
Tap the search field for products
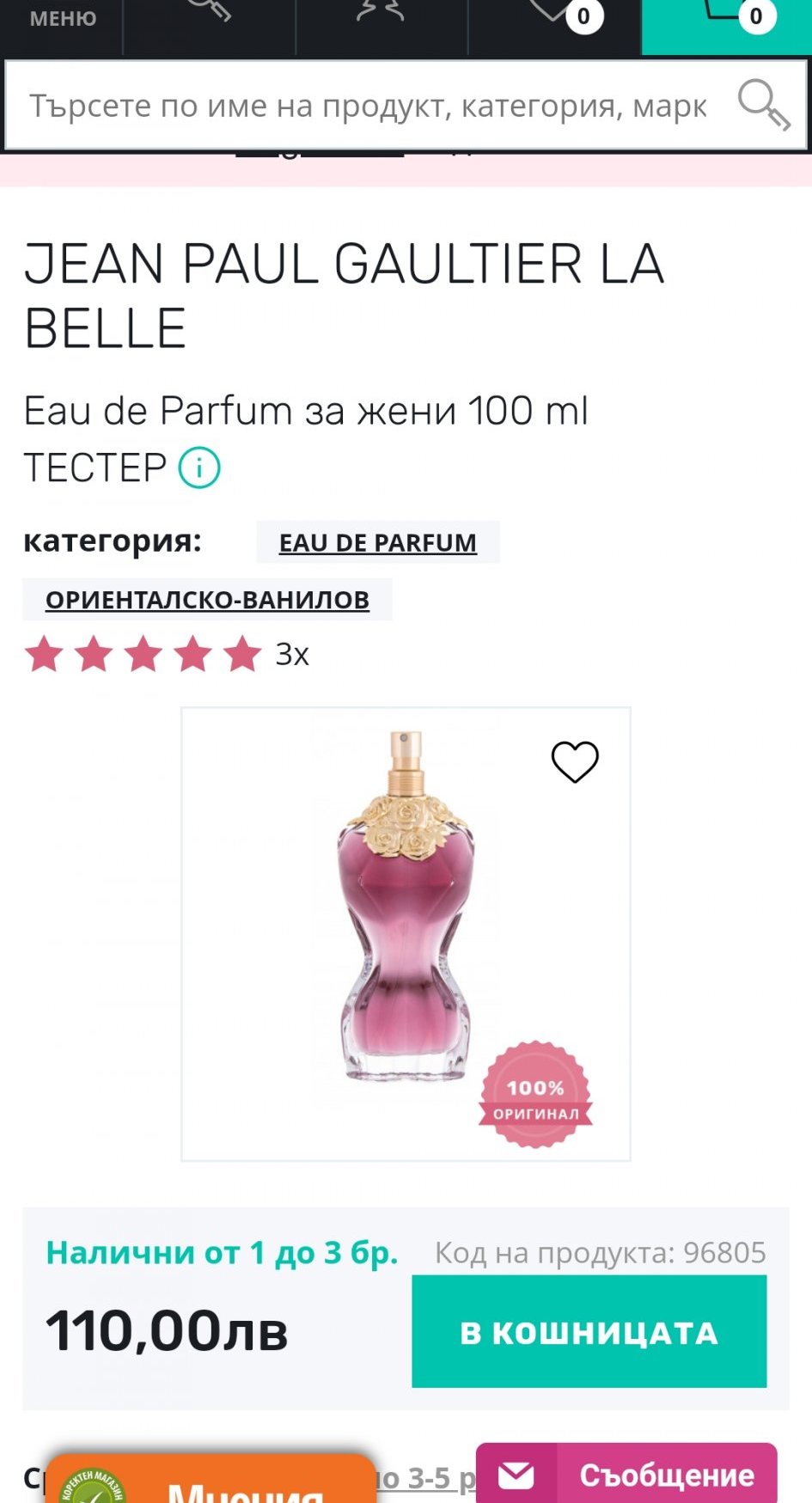(x=368, y=106)
